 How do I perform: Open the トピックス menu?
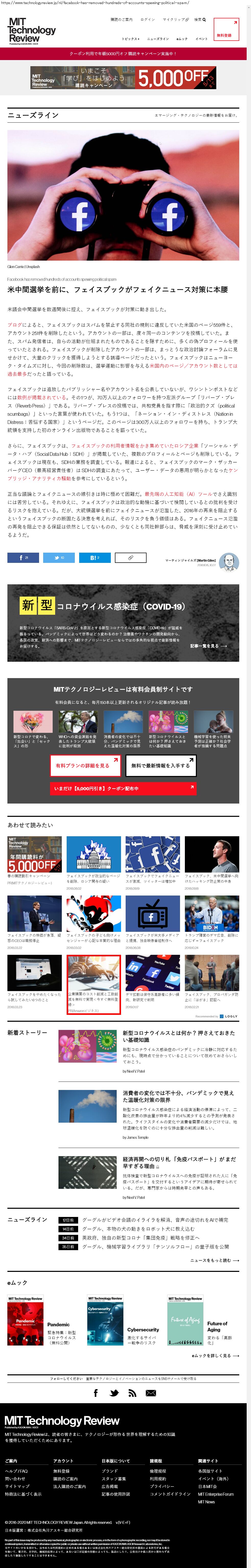click(130, 38)
